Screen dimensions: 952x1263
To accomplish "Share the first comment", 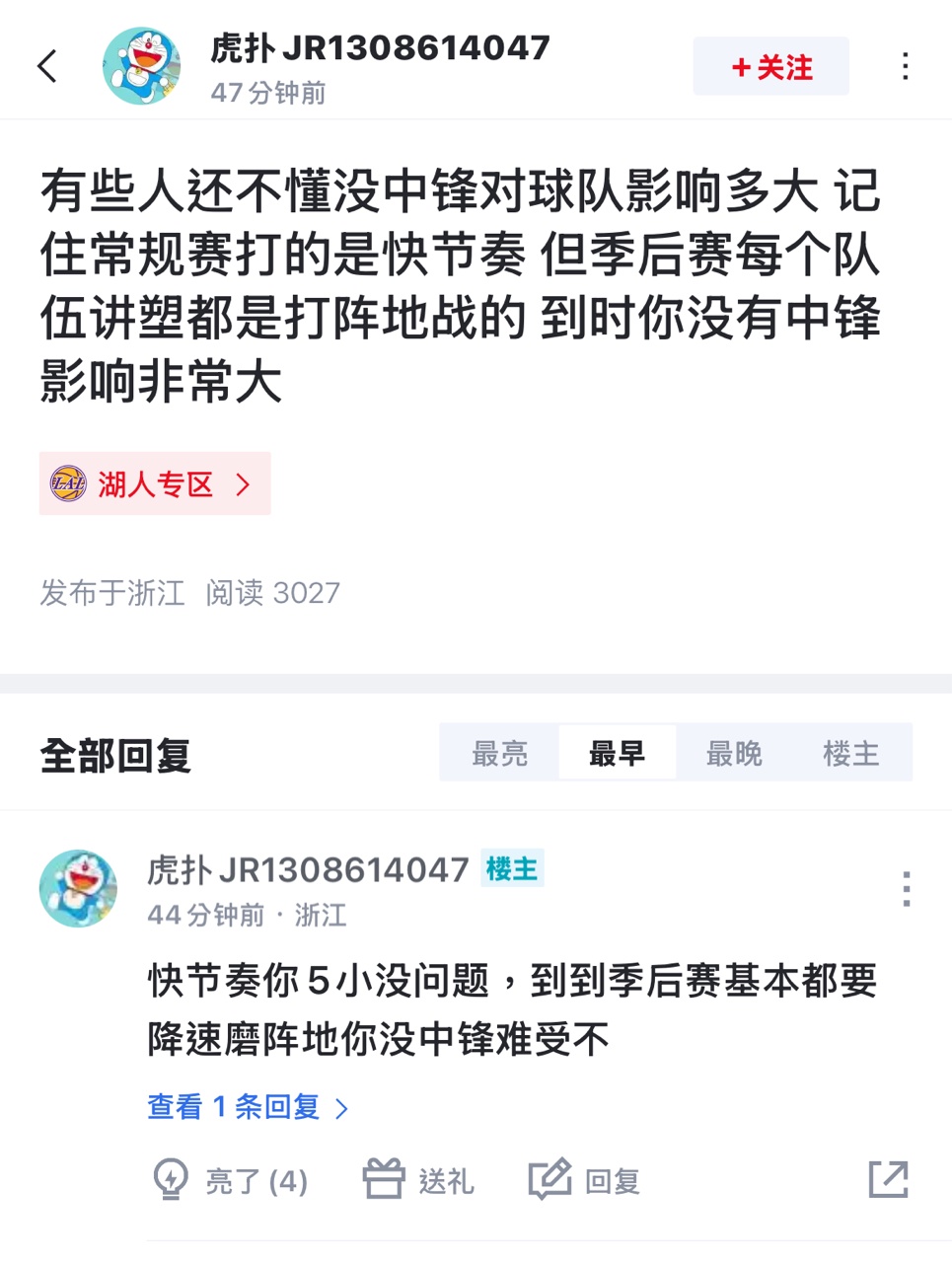I will pyautogui.click(x=888, y=1179).
